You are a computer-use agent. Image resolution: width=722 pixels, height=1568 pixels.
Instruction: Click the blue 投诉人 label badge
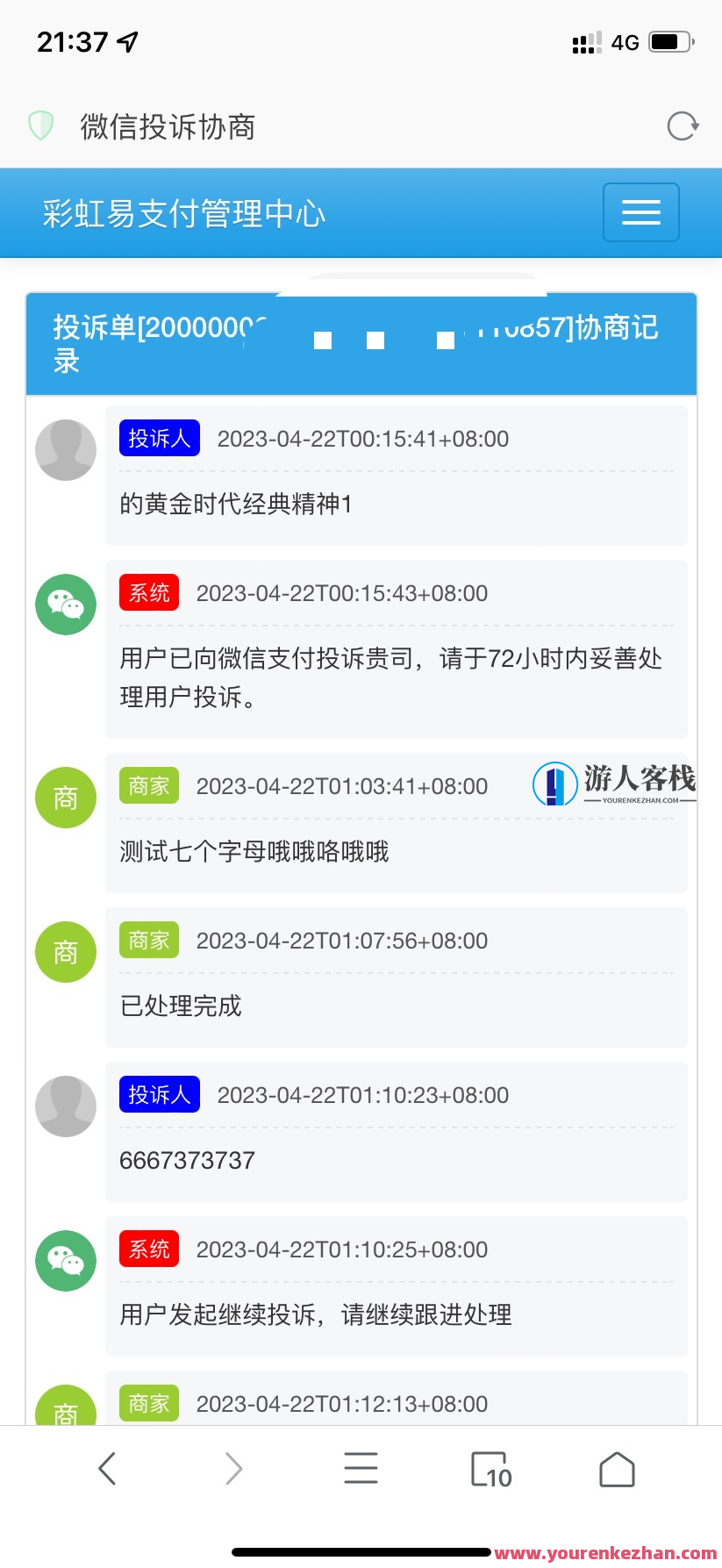coord(159,438)
